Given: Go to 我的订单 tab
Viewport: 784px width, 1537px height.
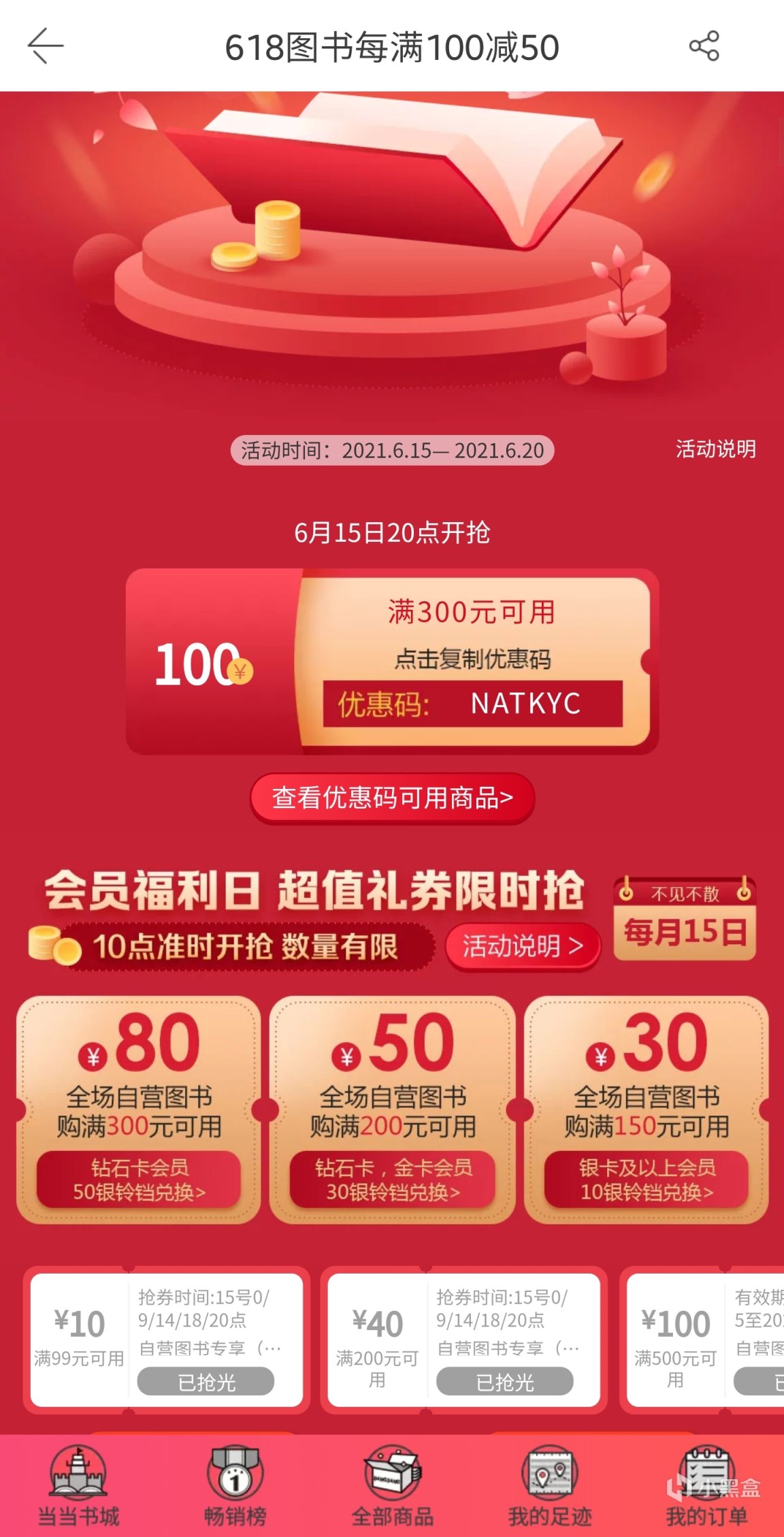Looking at the screenshot, I should click(x=706, y=1488).
